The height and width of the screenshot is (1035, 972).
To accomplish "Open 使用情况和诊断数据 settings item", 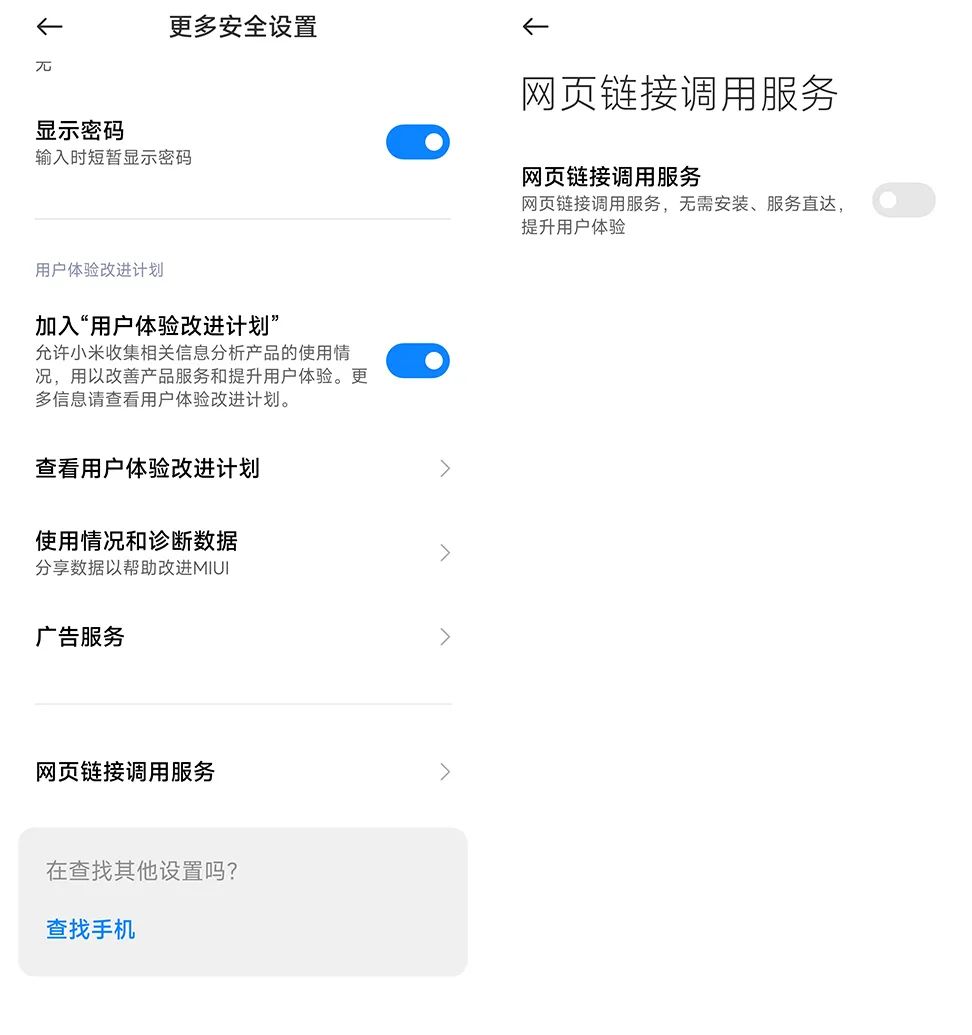I will pyautogui.click(x=136, y=541).
